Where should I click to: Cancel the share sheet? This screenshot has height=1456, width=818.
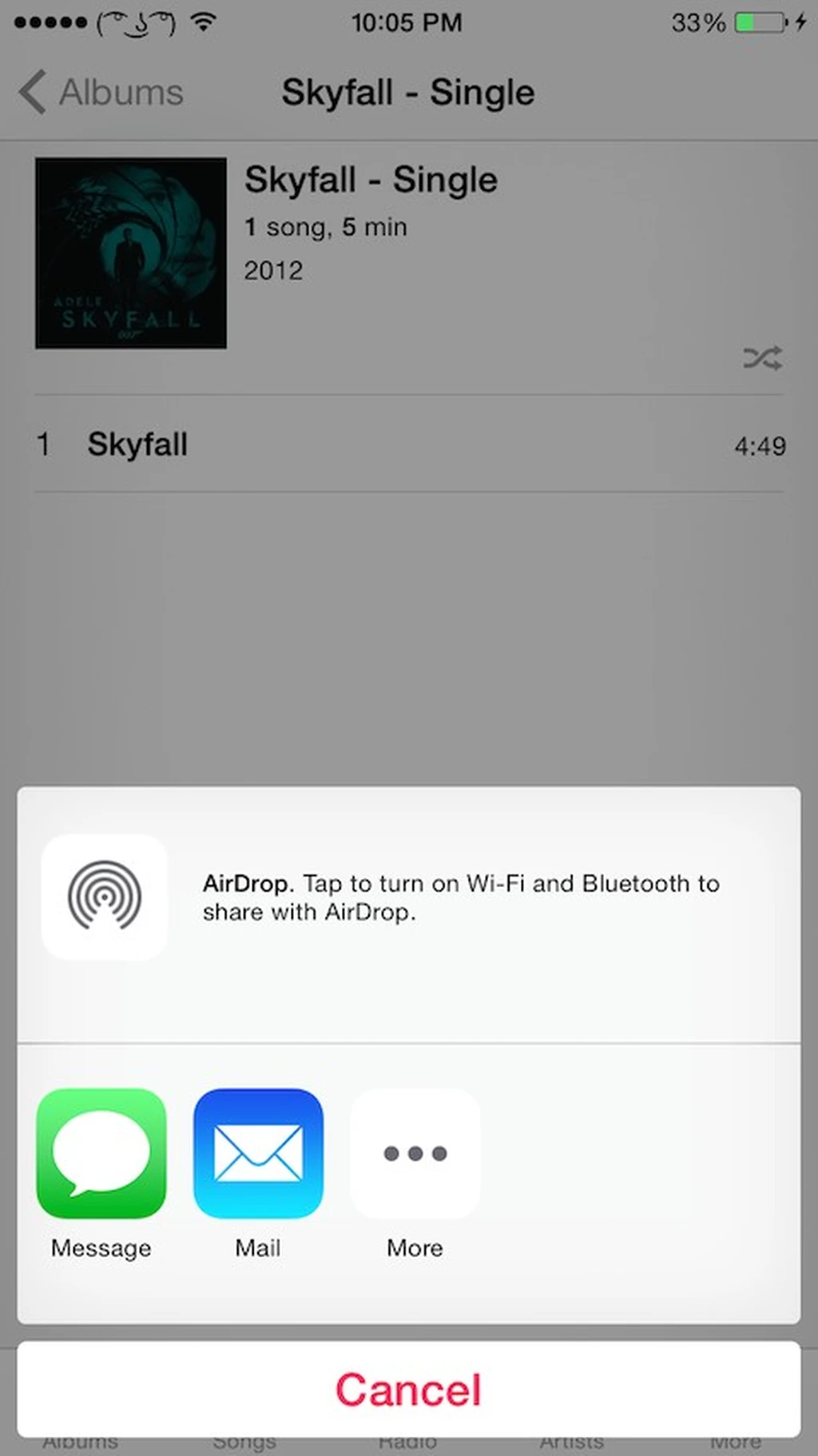pos(408,1390)
